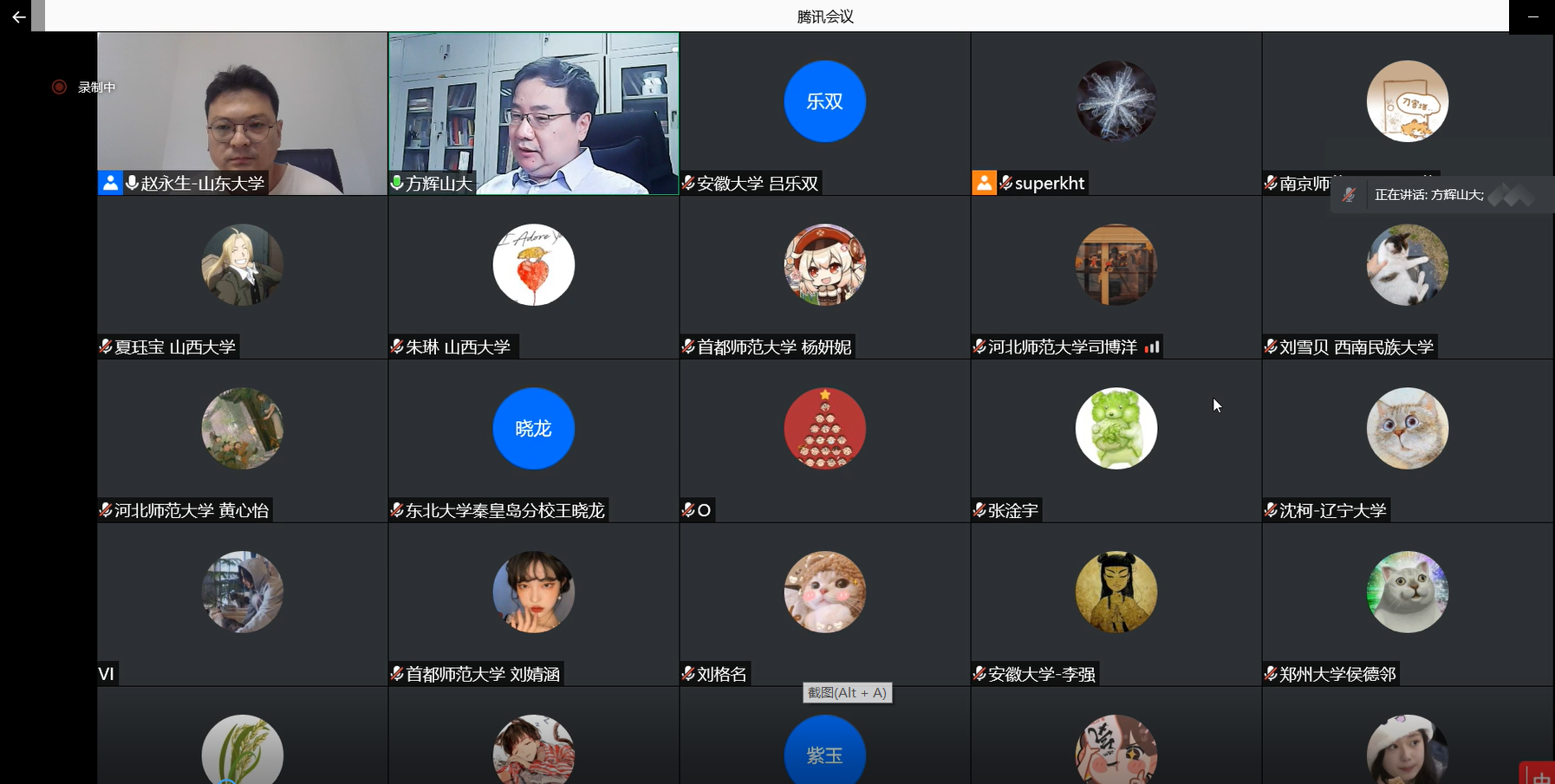Select the tile of 安徽大学-李强

point(1116,604)
